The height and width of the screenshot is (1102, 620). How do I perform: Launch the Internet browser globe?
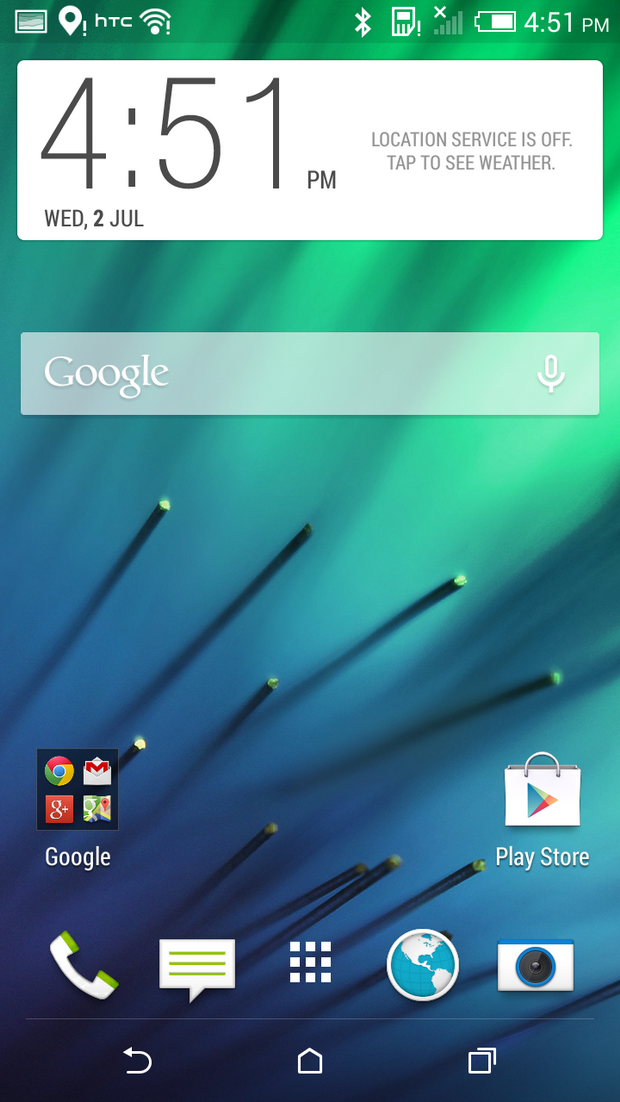pos(423,965)
